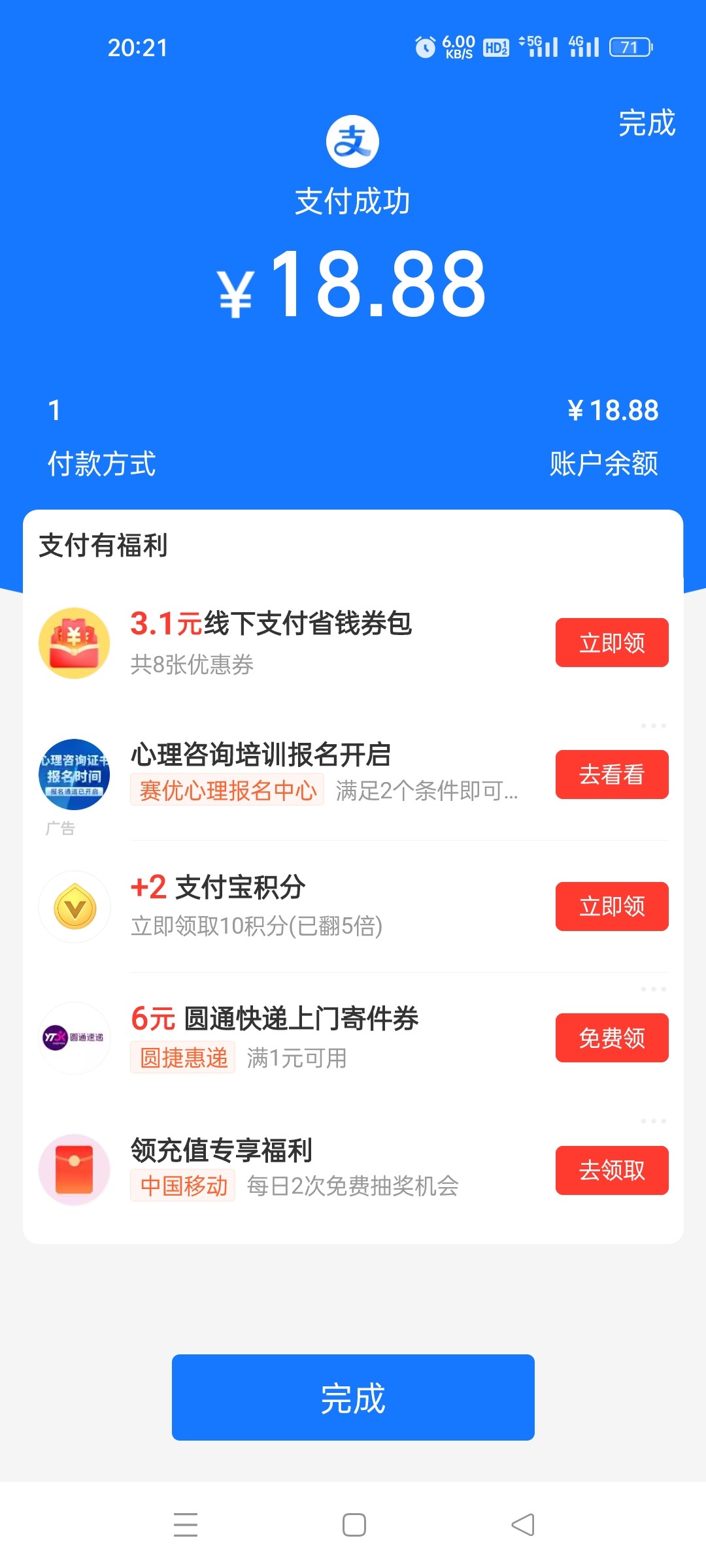Claim 支付宝积分 with 立即领
This screenshot has height=1568, width=706.
611,907
